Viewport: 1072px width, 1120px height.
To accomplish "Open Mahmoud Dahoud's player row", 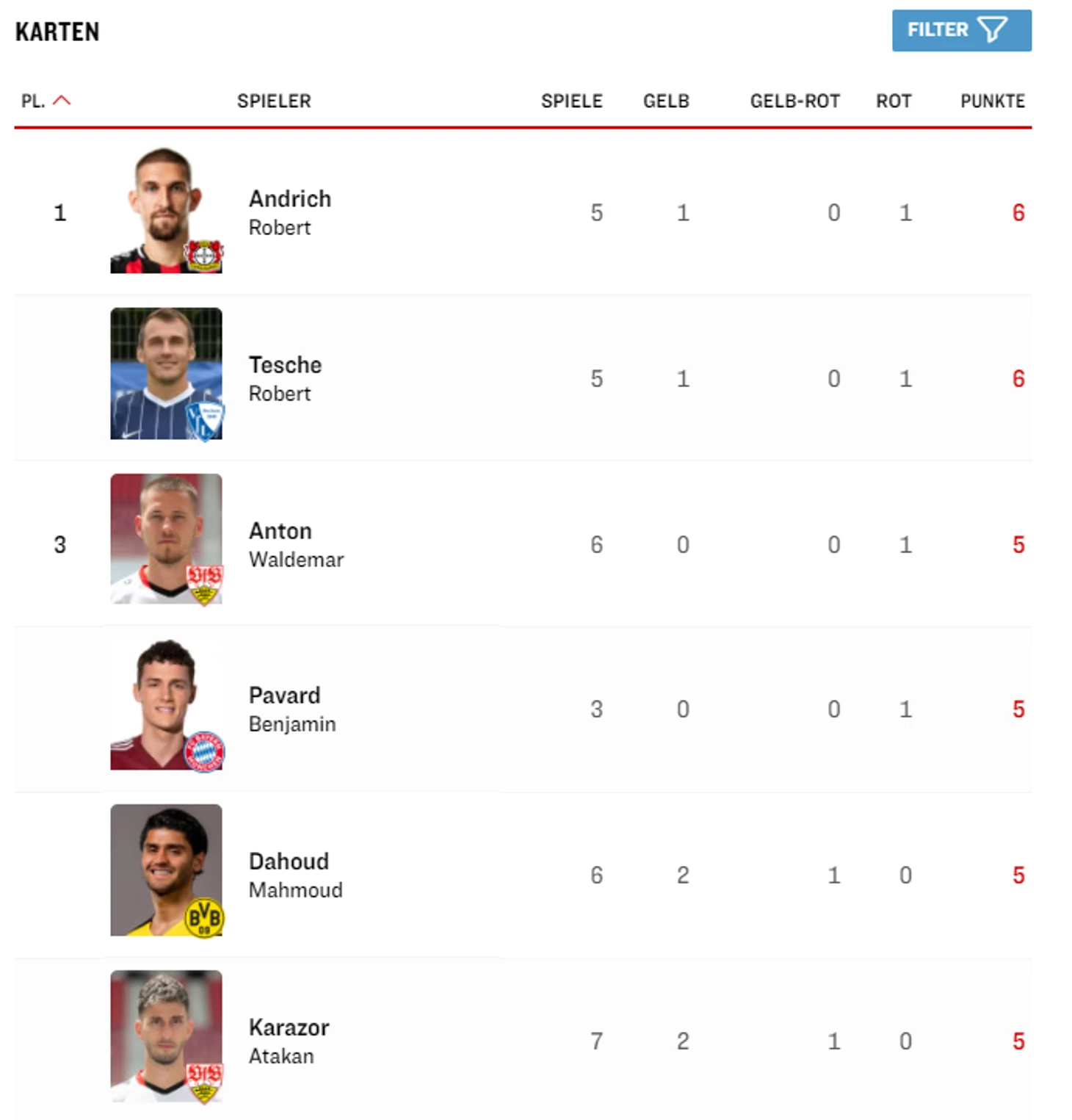I will 295,875.
